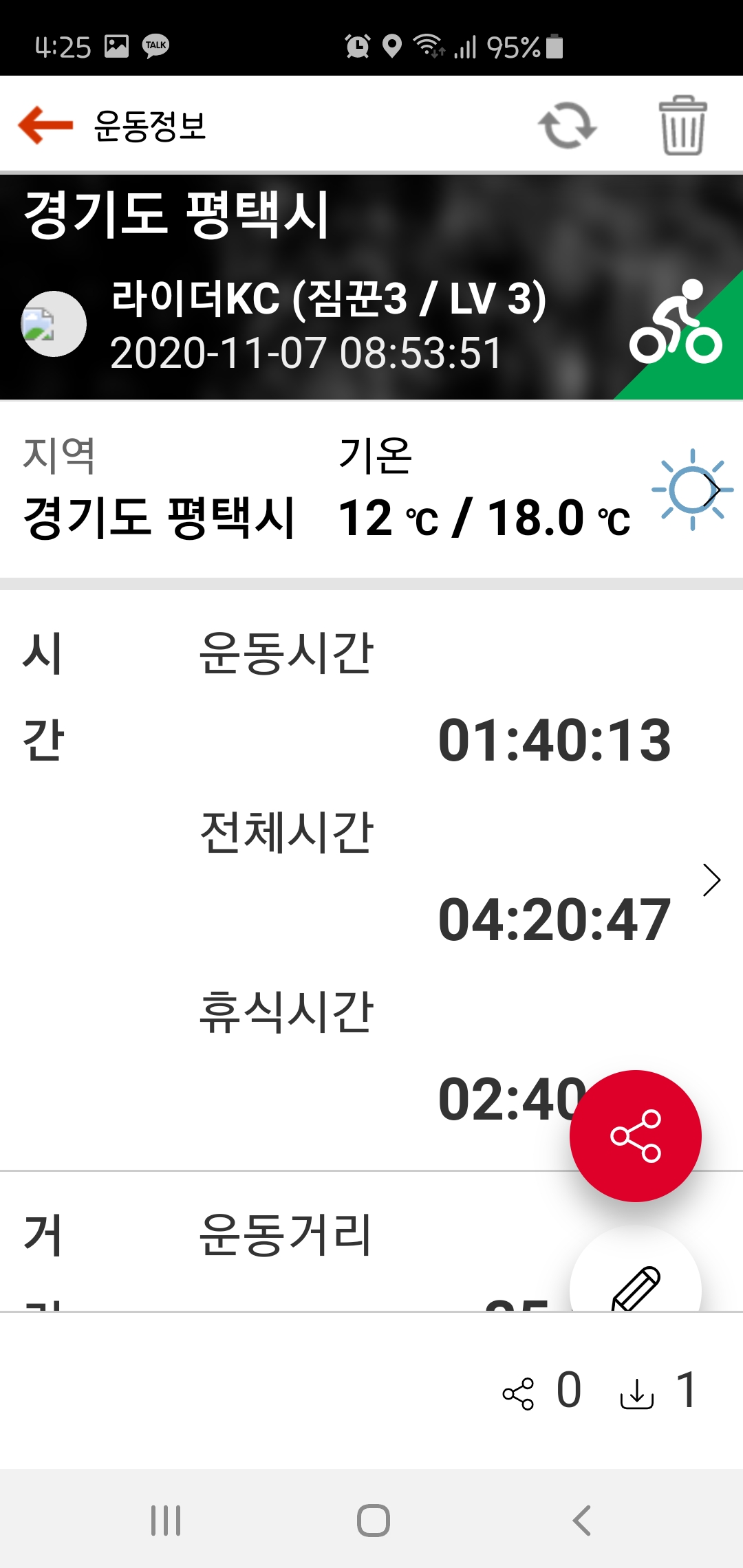Open rider 라이더KC profile picture

(x=54, y=324)
